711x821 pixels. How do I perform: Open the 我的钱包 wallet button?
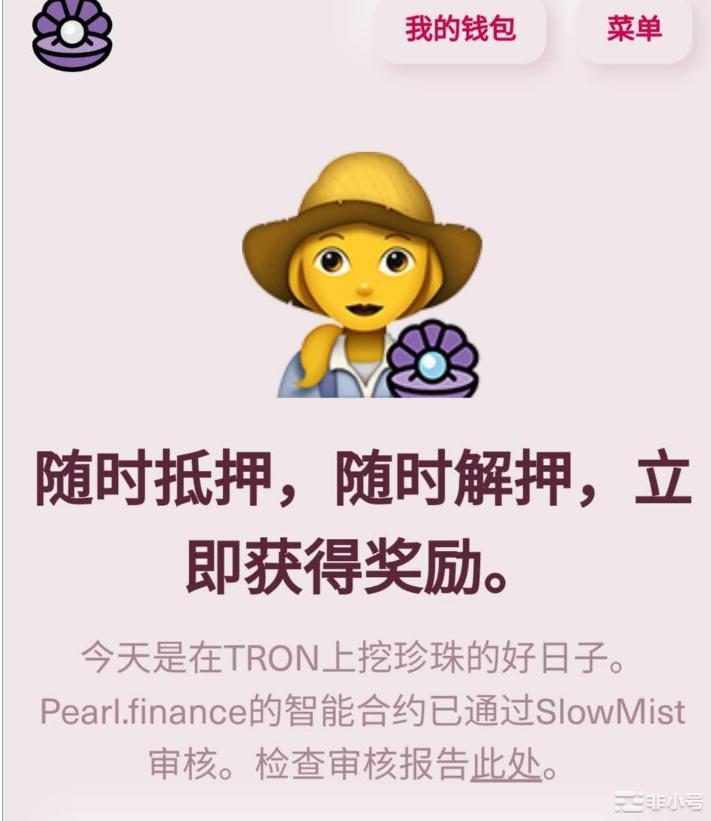coord(460,29)
